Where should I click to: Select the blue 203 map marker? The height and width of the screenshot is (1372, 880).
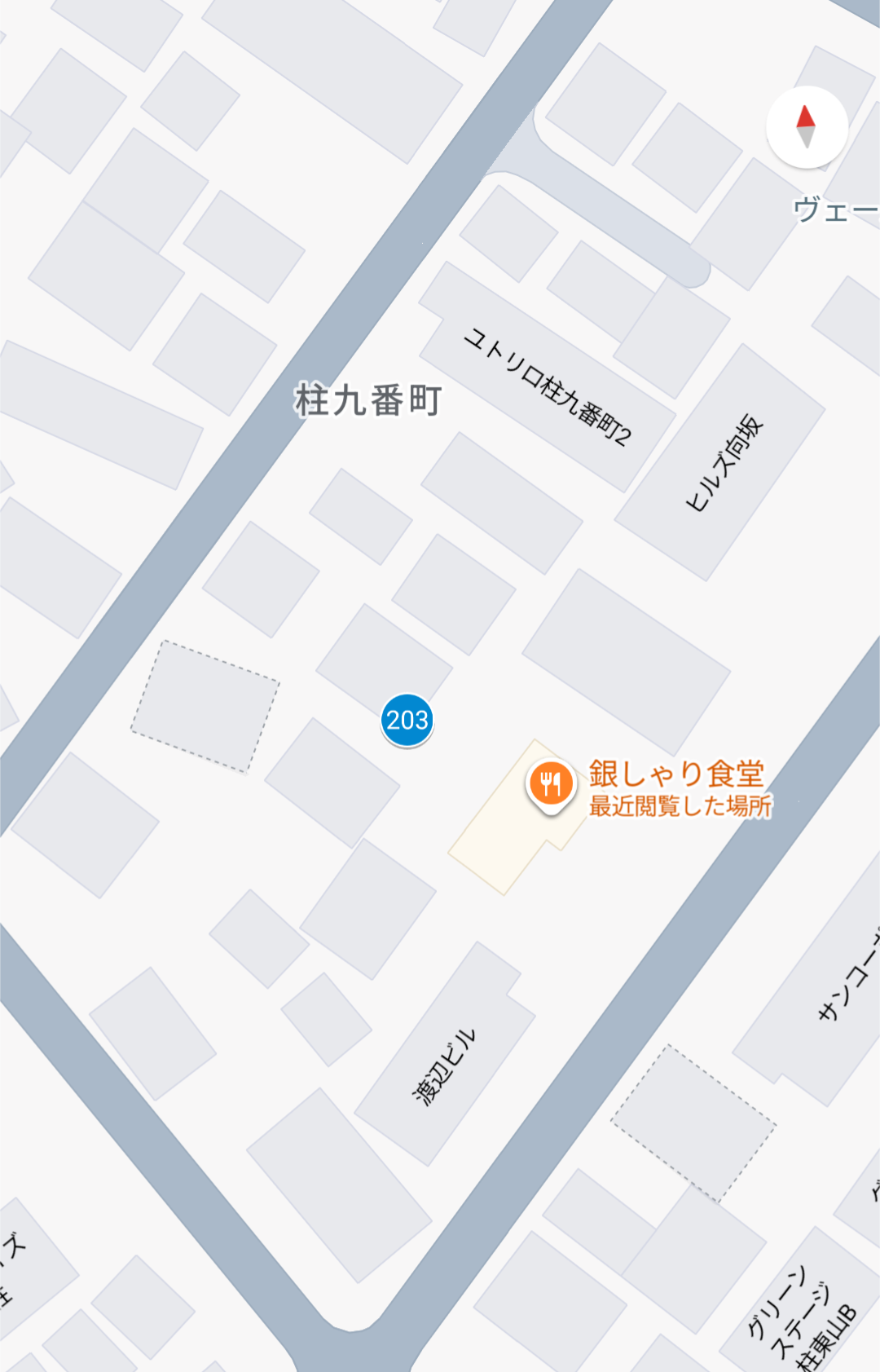coord(407,720)
